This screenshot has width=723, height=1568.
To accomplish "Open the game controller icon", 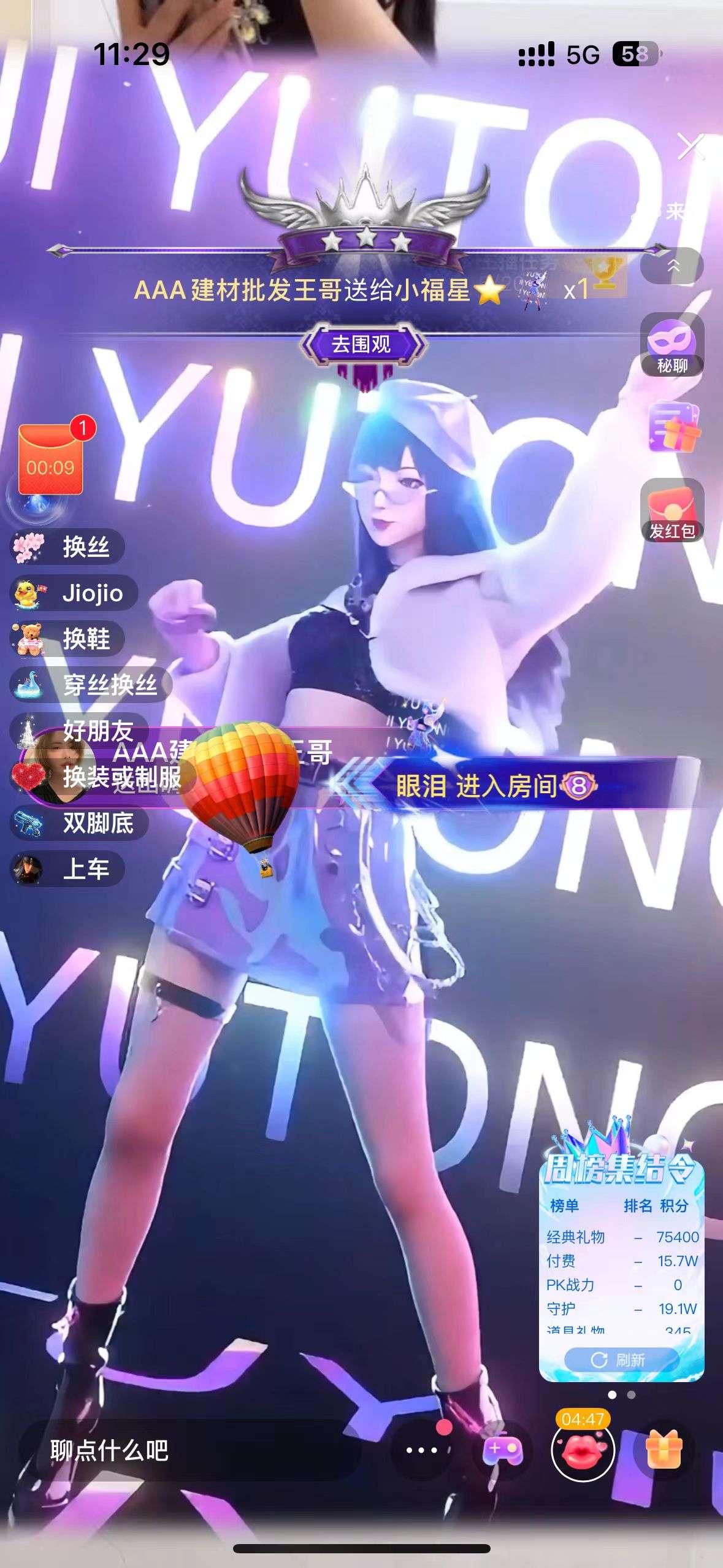I will [503, 1451].
